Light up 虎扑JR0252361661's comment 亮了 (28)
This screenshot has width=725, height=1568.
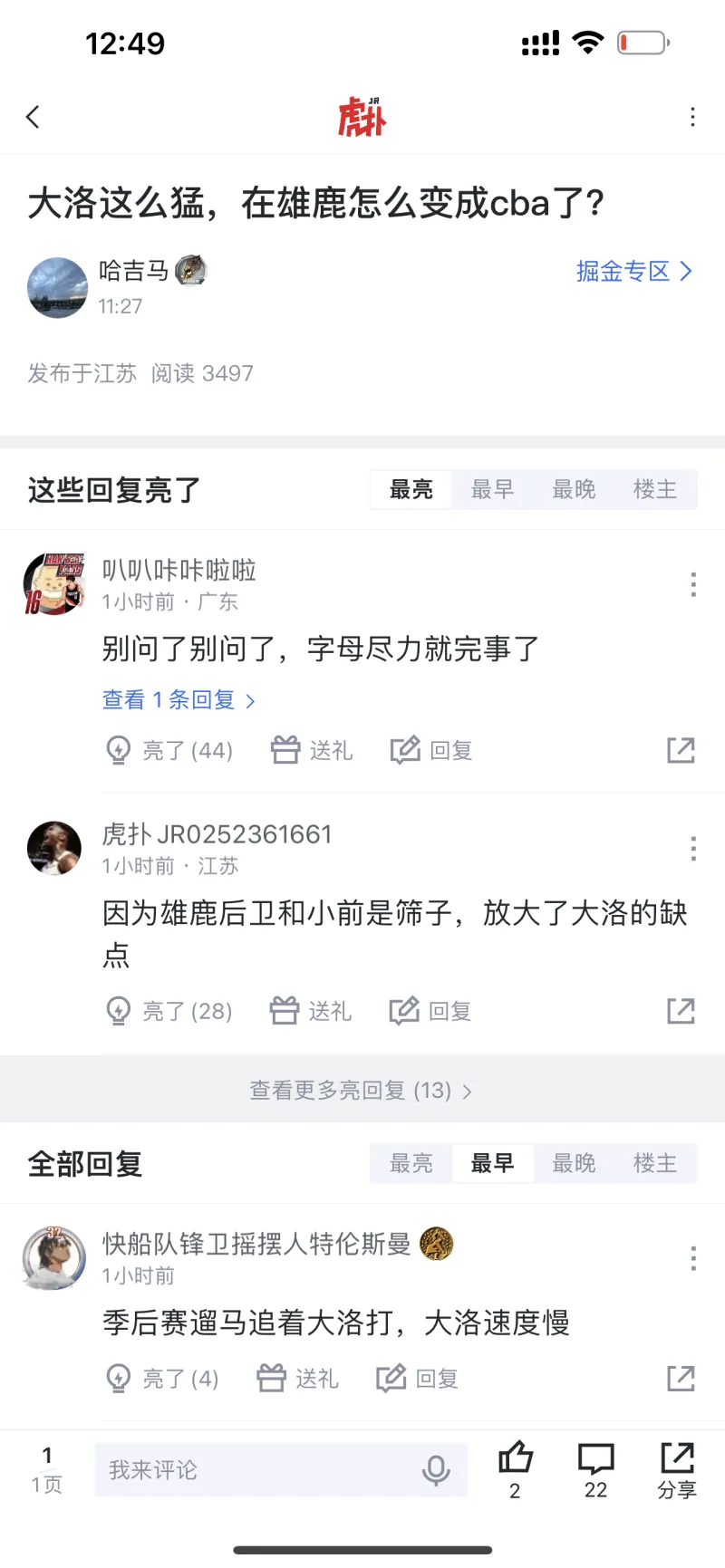[x=169, y=1011]
